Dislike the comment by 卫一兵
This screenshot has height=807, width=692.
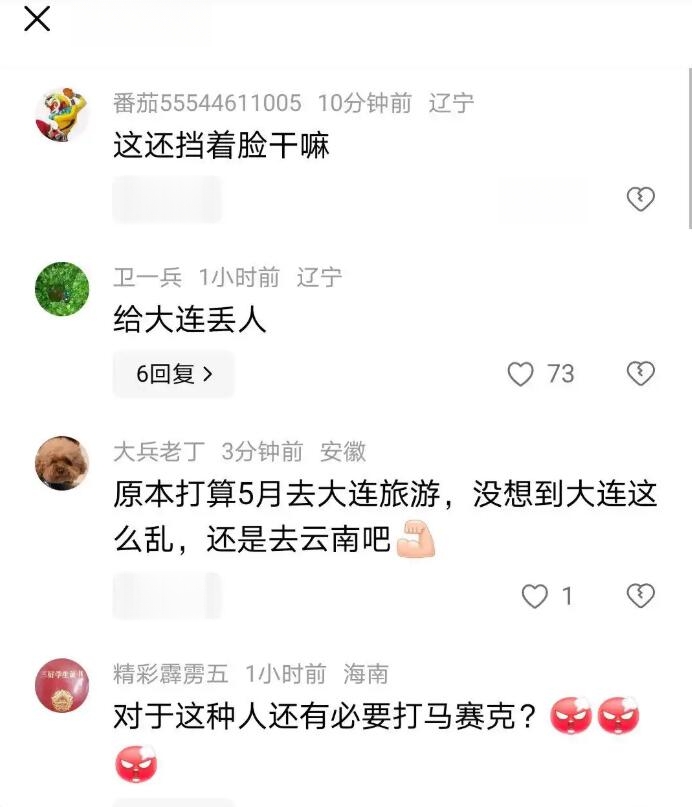coord(640,374)
